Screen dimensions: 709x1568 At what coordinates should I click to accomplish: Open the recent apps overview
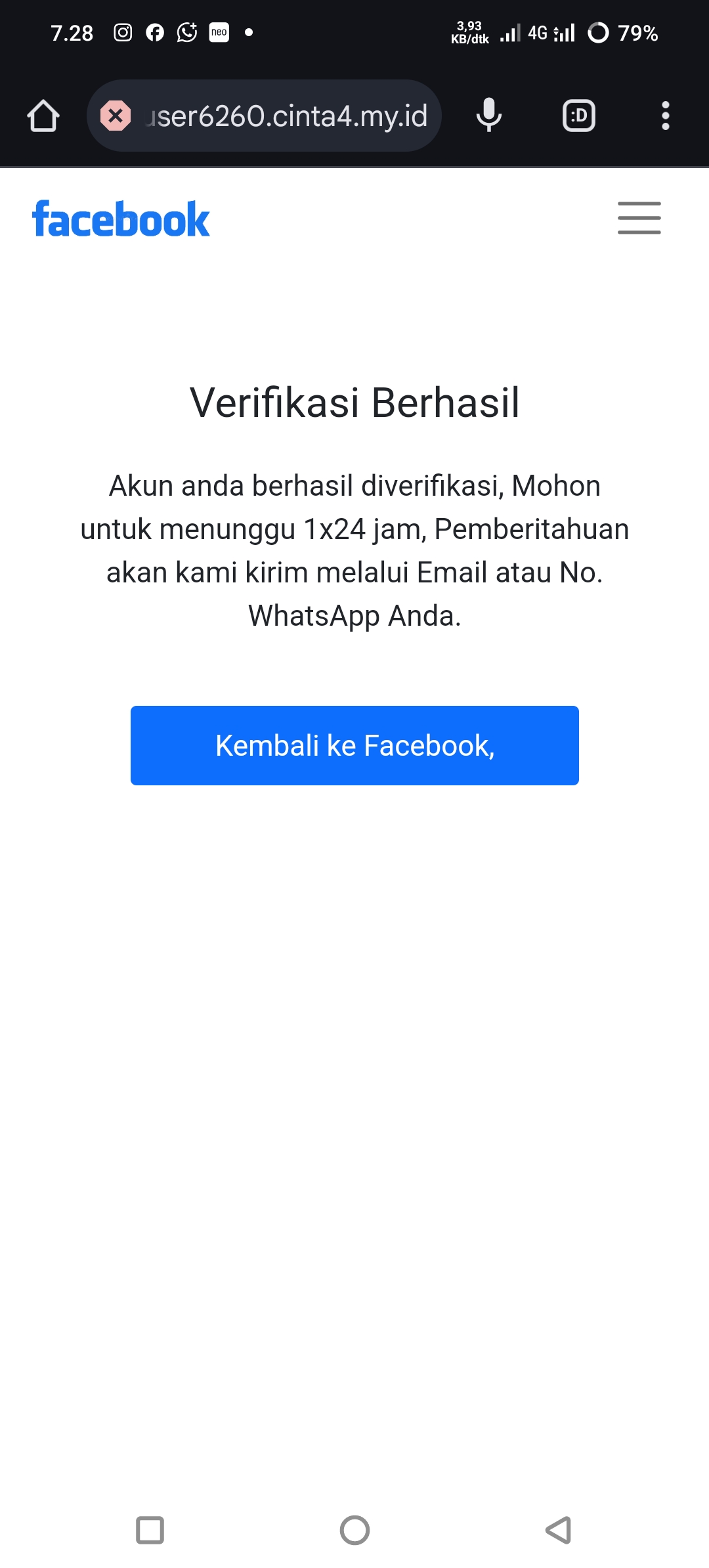point(150,1530)
